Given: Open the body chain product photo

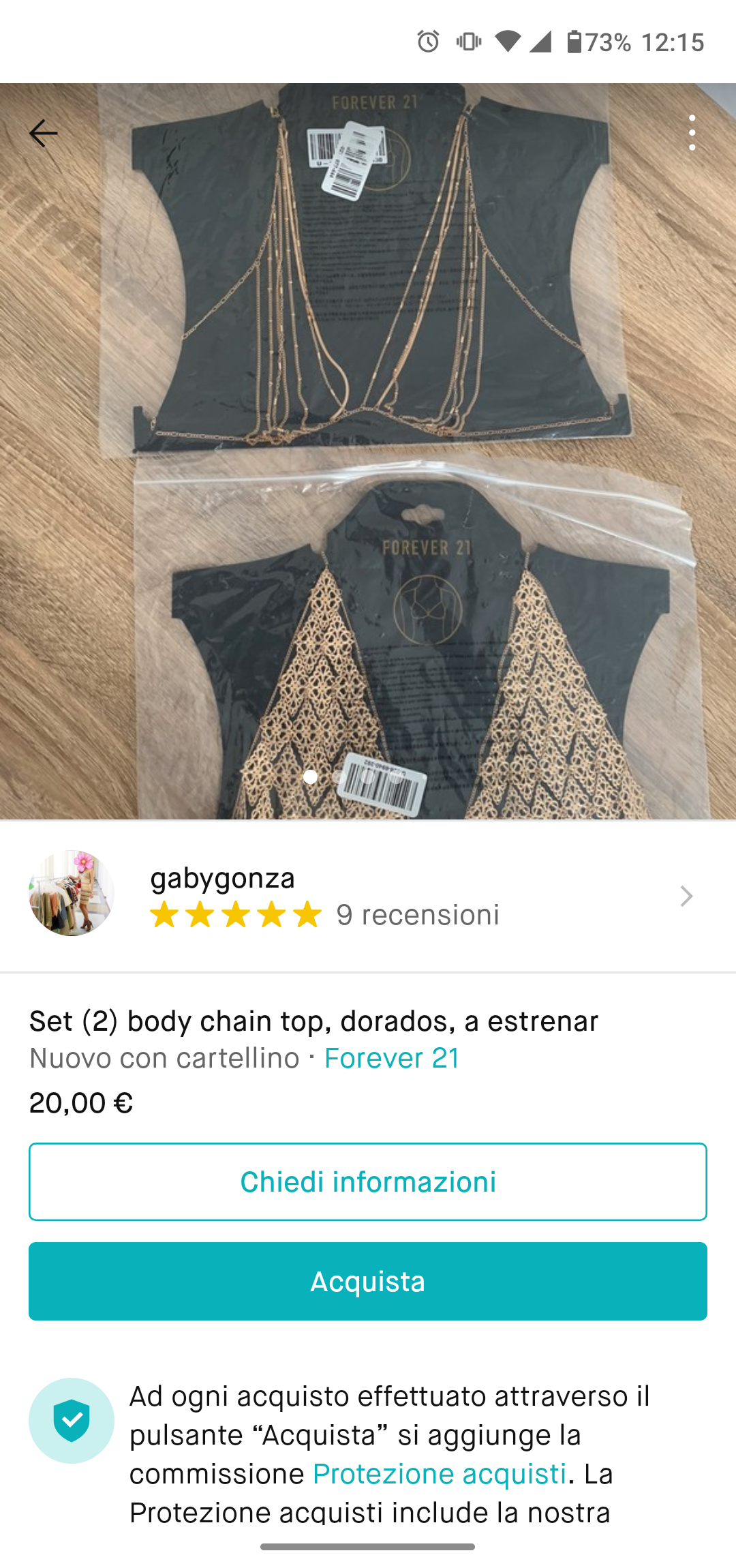Looking at the screenshot, I should tap(368, 450).
